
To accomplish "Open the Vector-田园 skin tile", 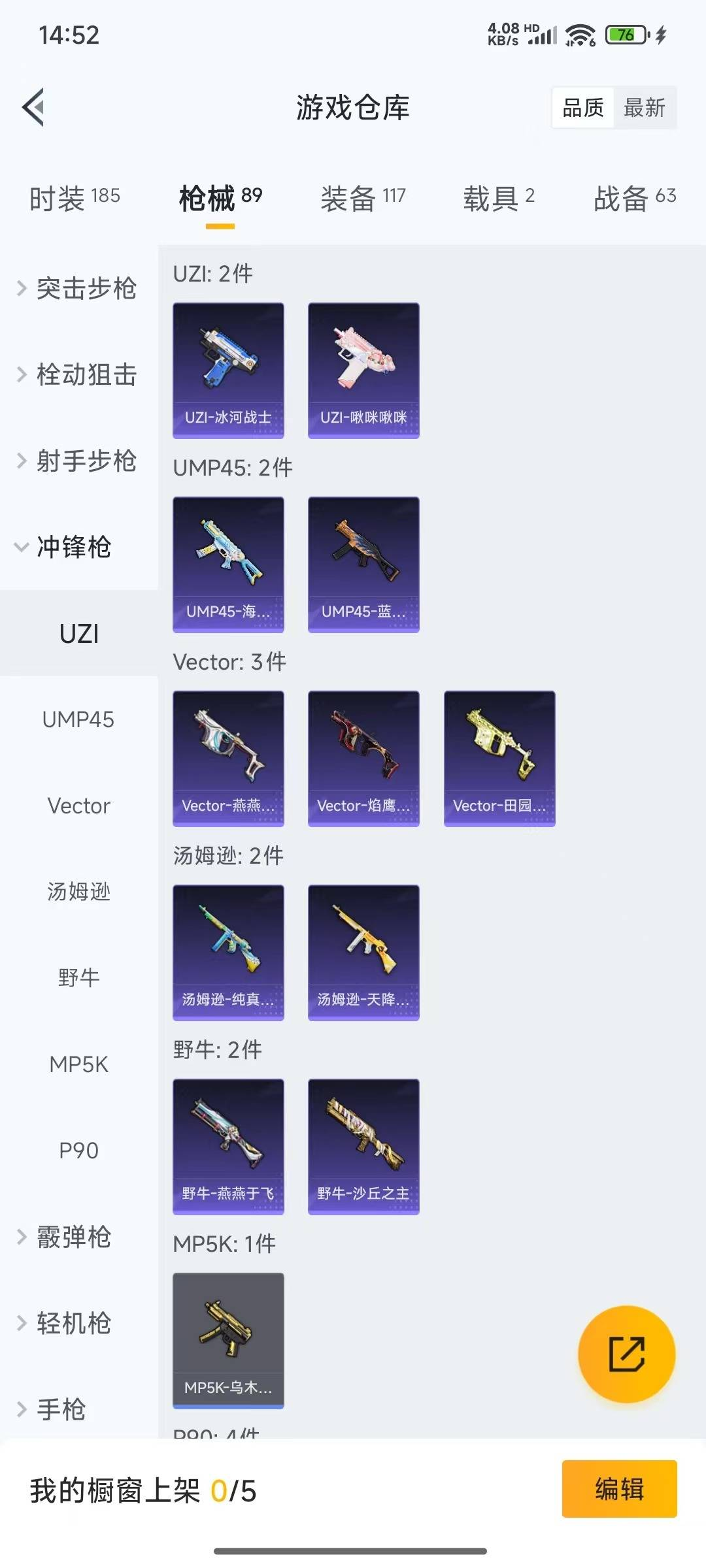I will click(x=499, y=759).
